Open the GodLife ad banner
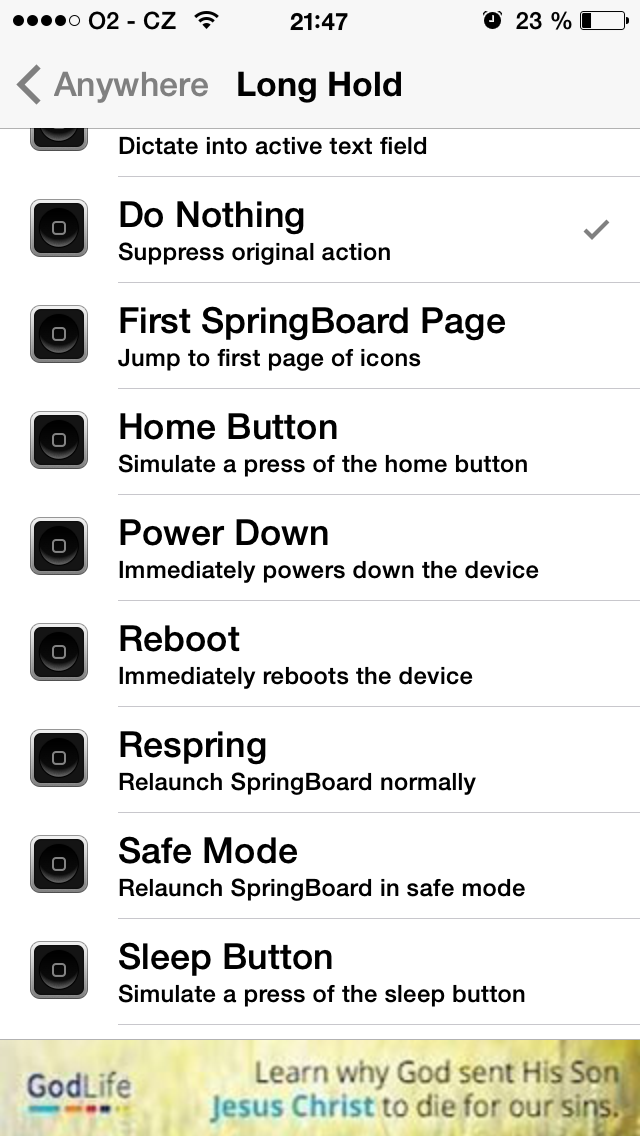640x1136 pixels. (320, 1088)
